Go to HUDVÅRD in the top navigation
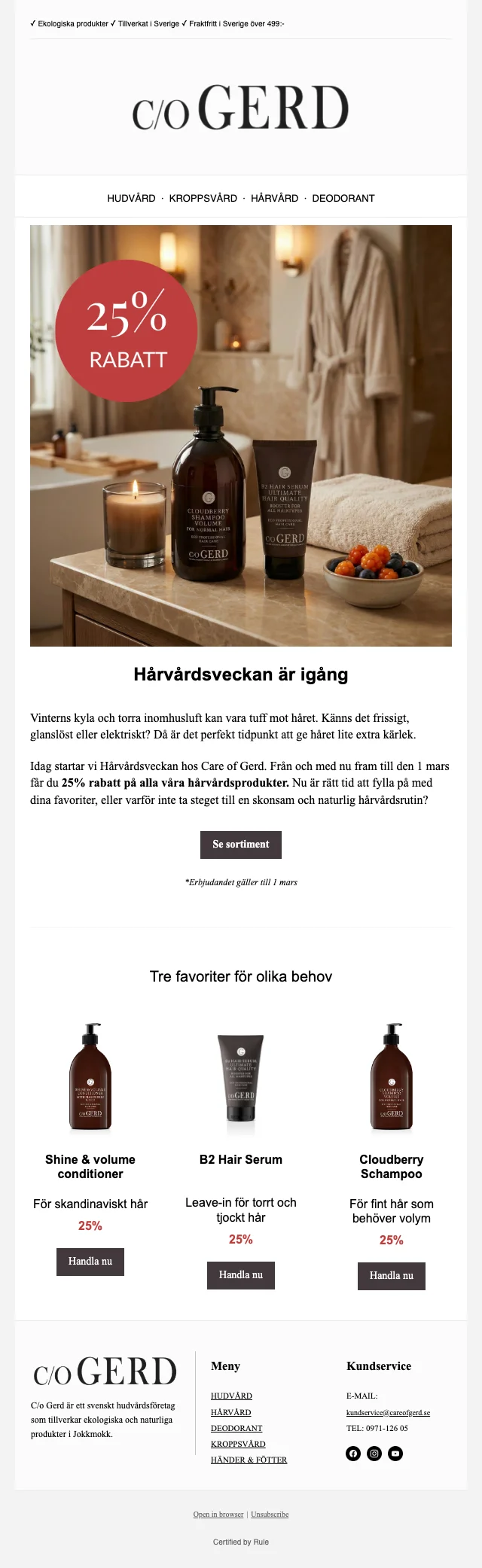 pos(131,198)
